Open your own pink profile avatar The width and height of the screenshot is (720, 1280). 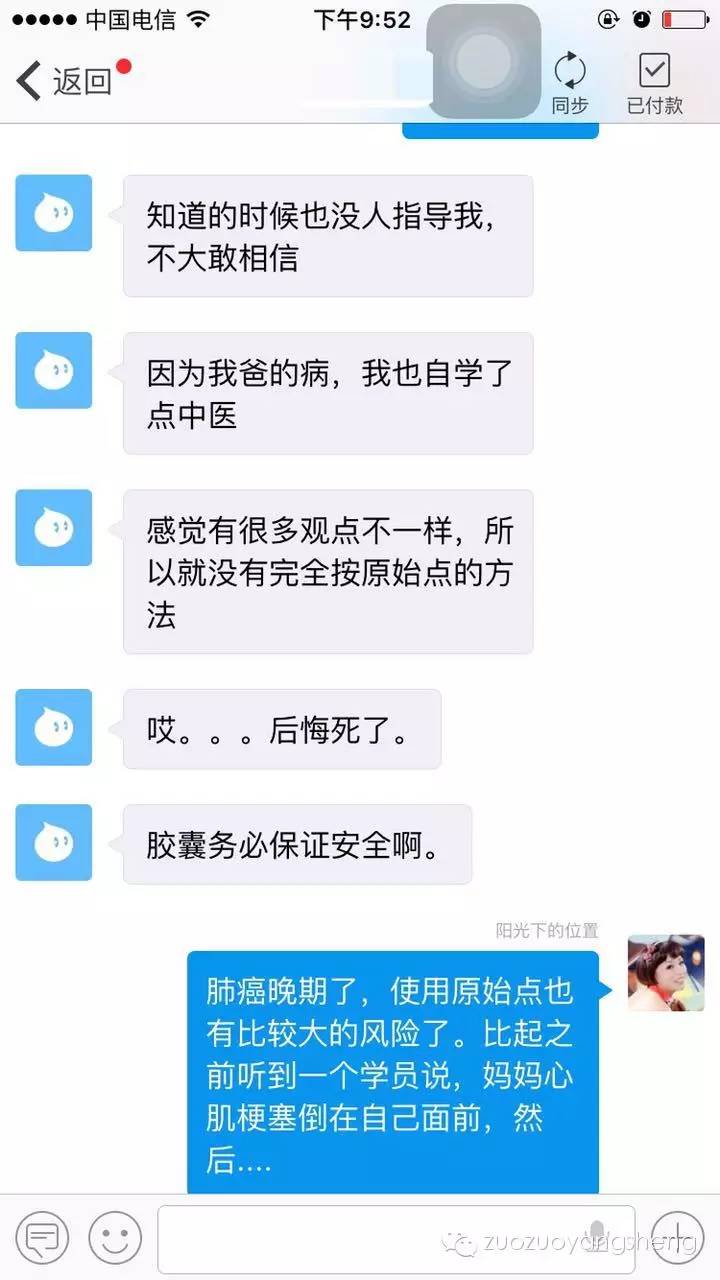[x=666, y=973]
